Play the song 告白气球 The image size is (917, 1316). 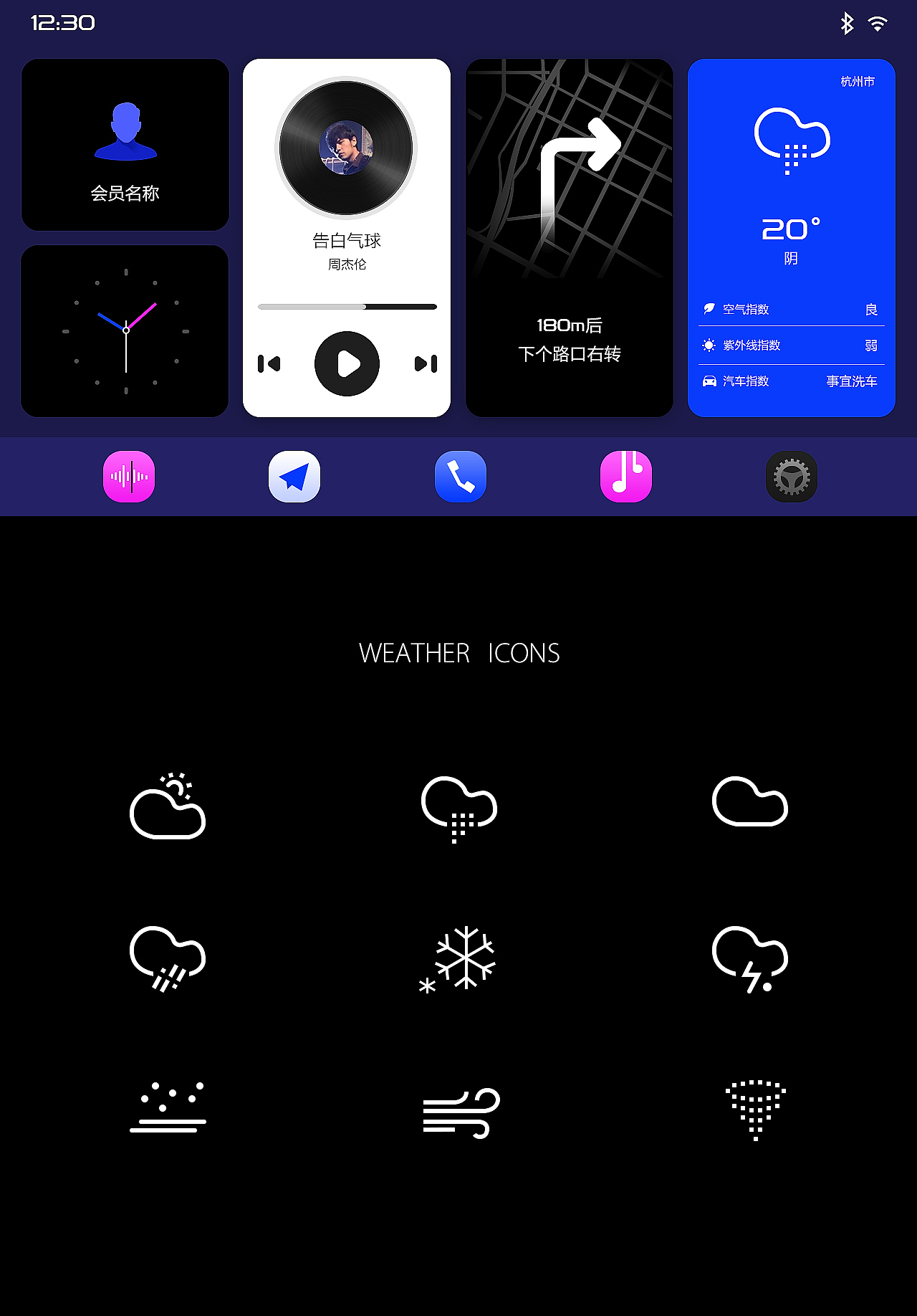tap(347, 363)
